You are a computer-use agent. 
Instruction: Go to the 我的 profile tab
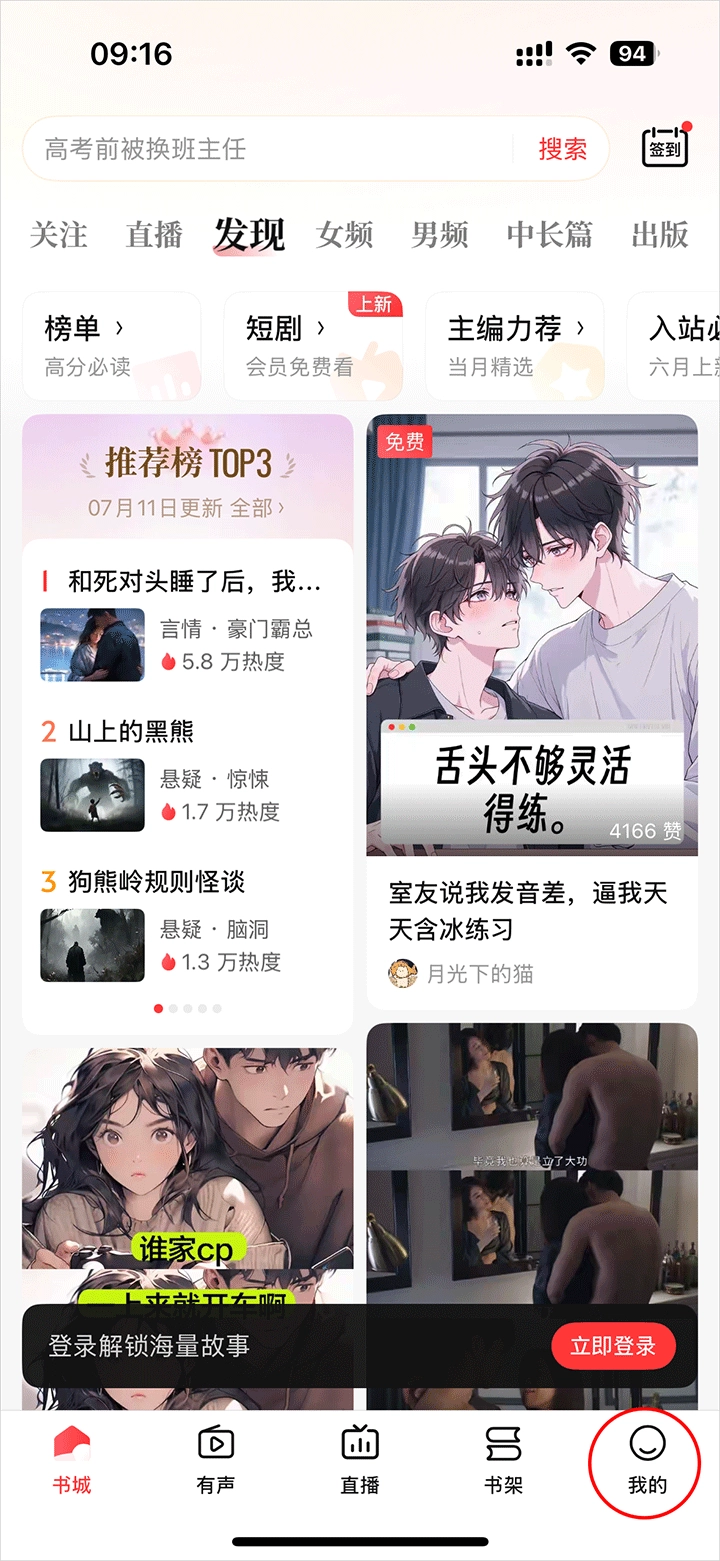point(647,1458)
